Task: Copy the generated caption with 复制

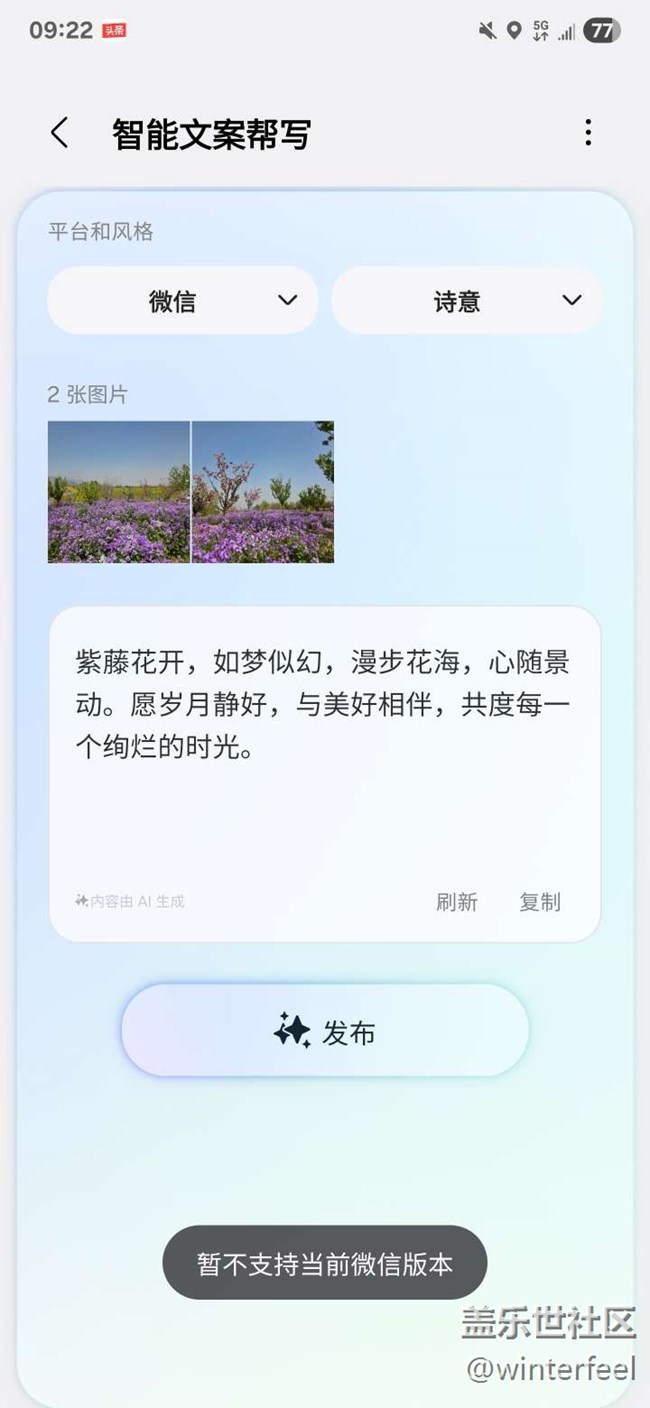Action: pyautogui.click(x=540, y=902)
